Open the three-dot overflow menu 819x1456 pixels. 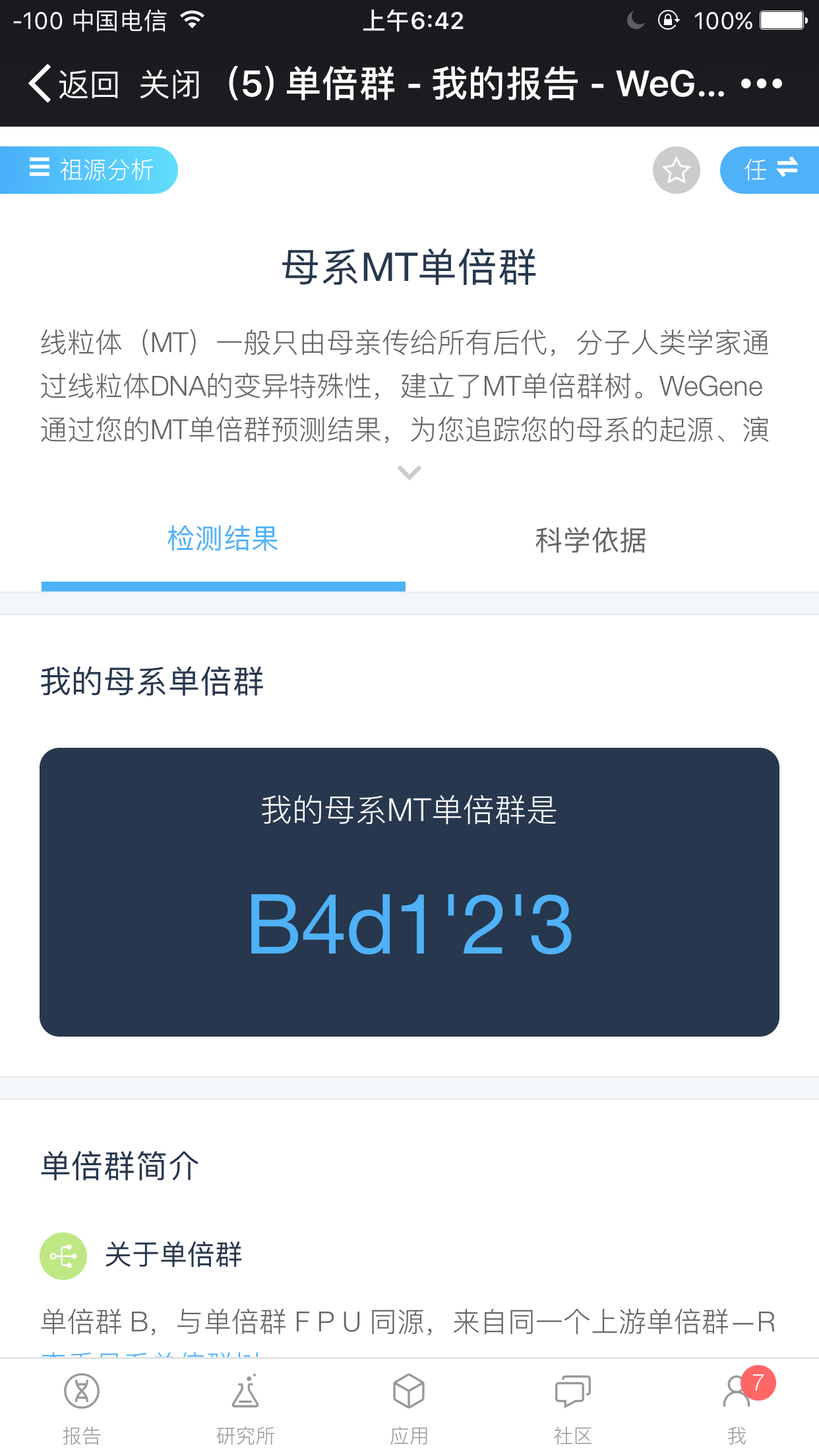point(762,84)
